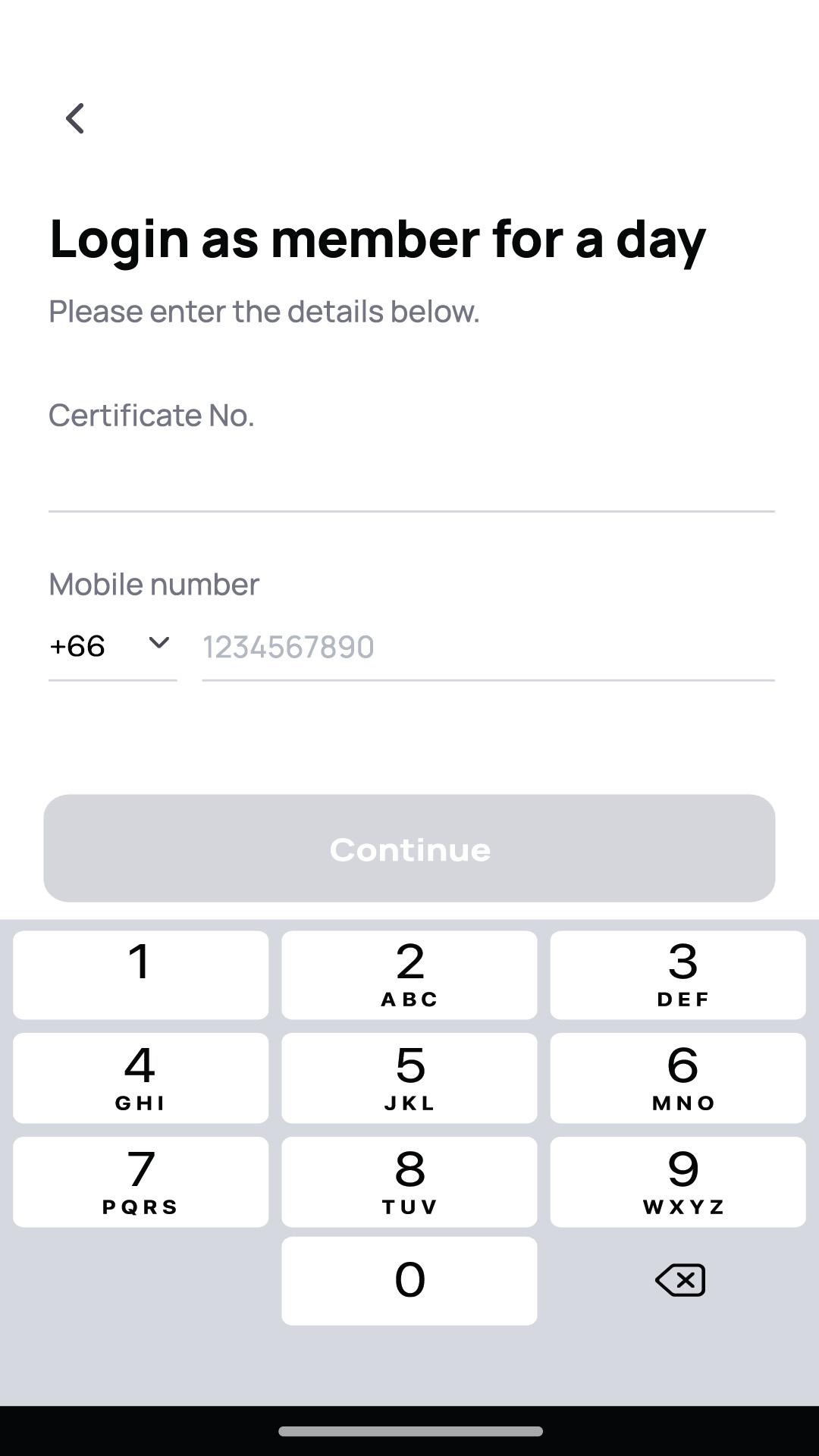Enter digit 5 on the keypad

(409, 1078)
